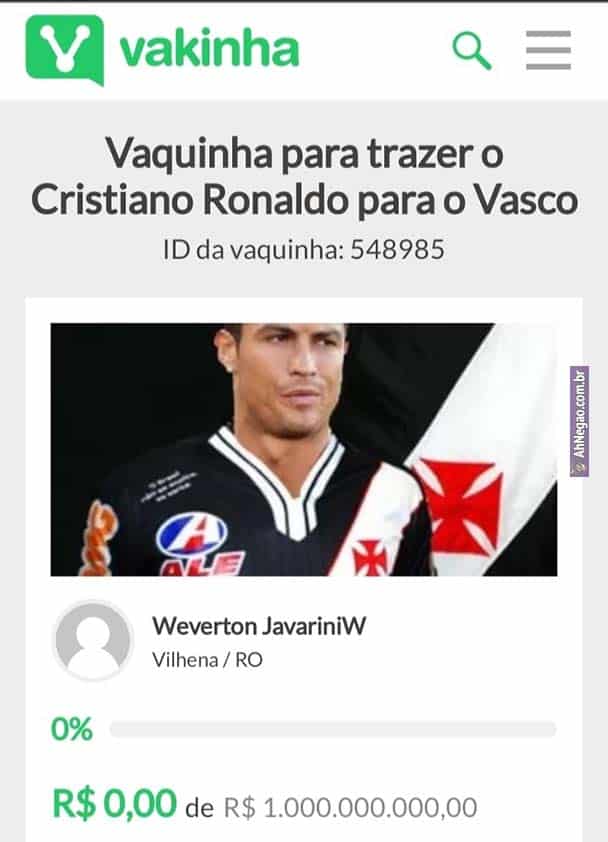Open the hamburger menu
This screenshot has width=608, height=842.
(x=548, y=50)
